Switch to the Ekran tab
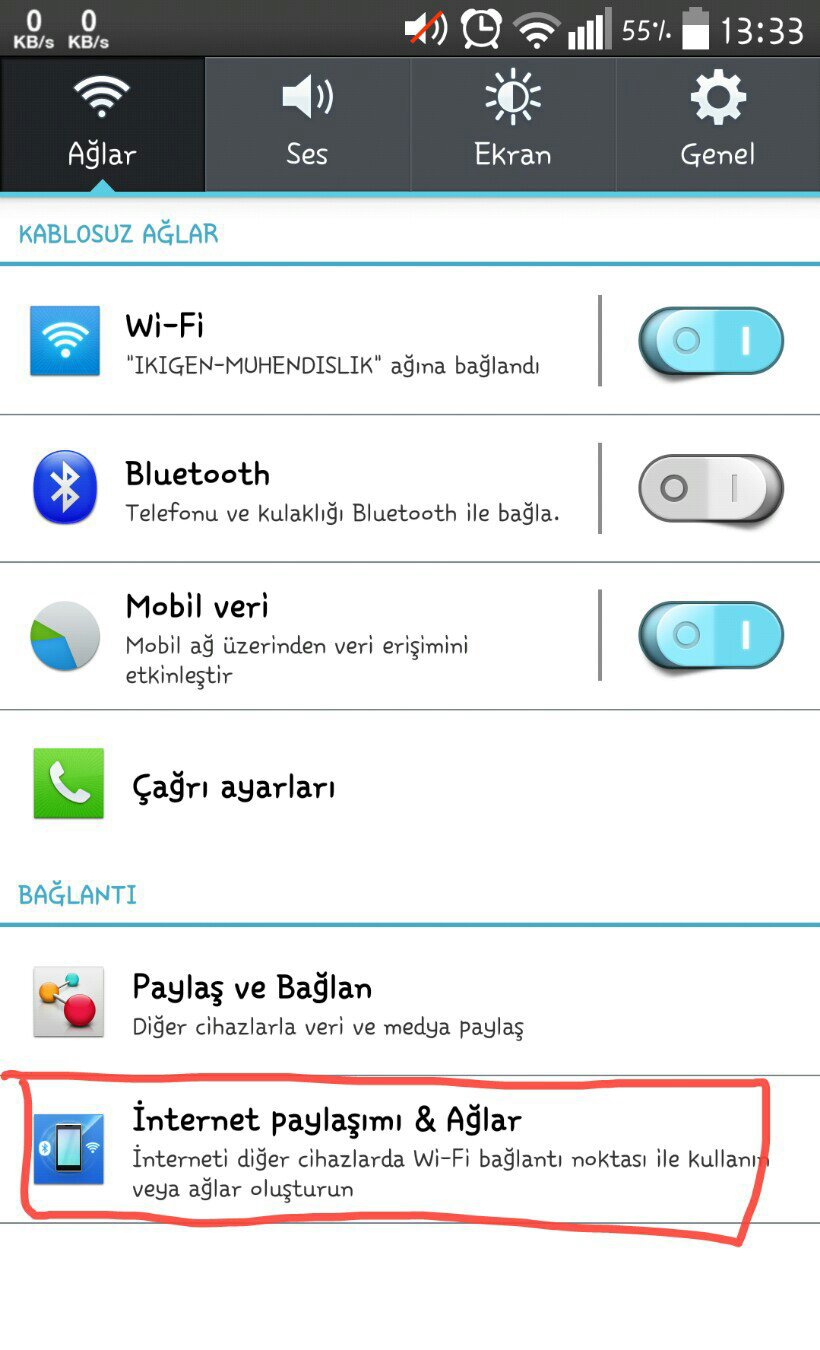820x1350 pixels. pos(513,124)
